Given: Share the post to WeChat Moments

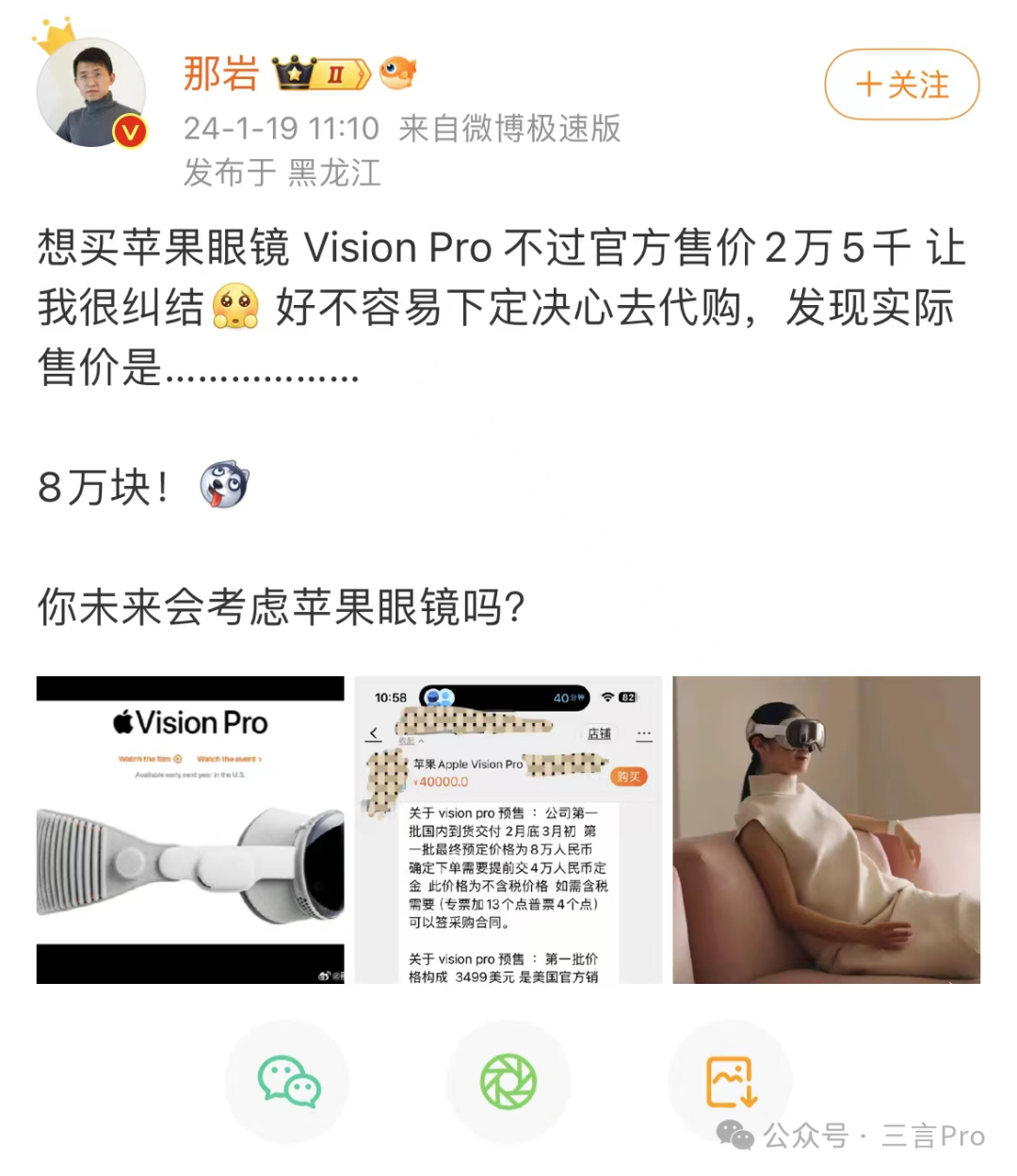Looking at the screenshot, I should 508,1081.
